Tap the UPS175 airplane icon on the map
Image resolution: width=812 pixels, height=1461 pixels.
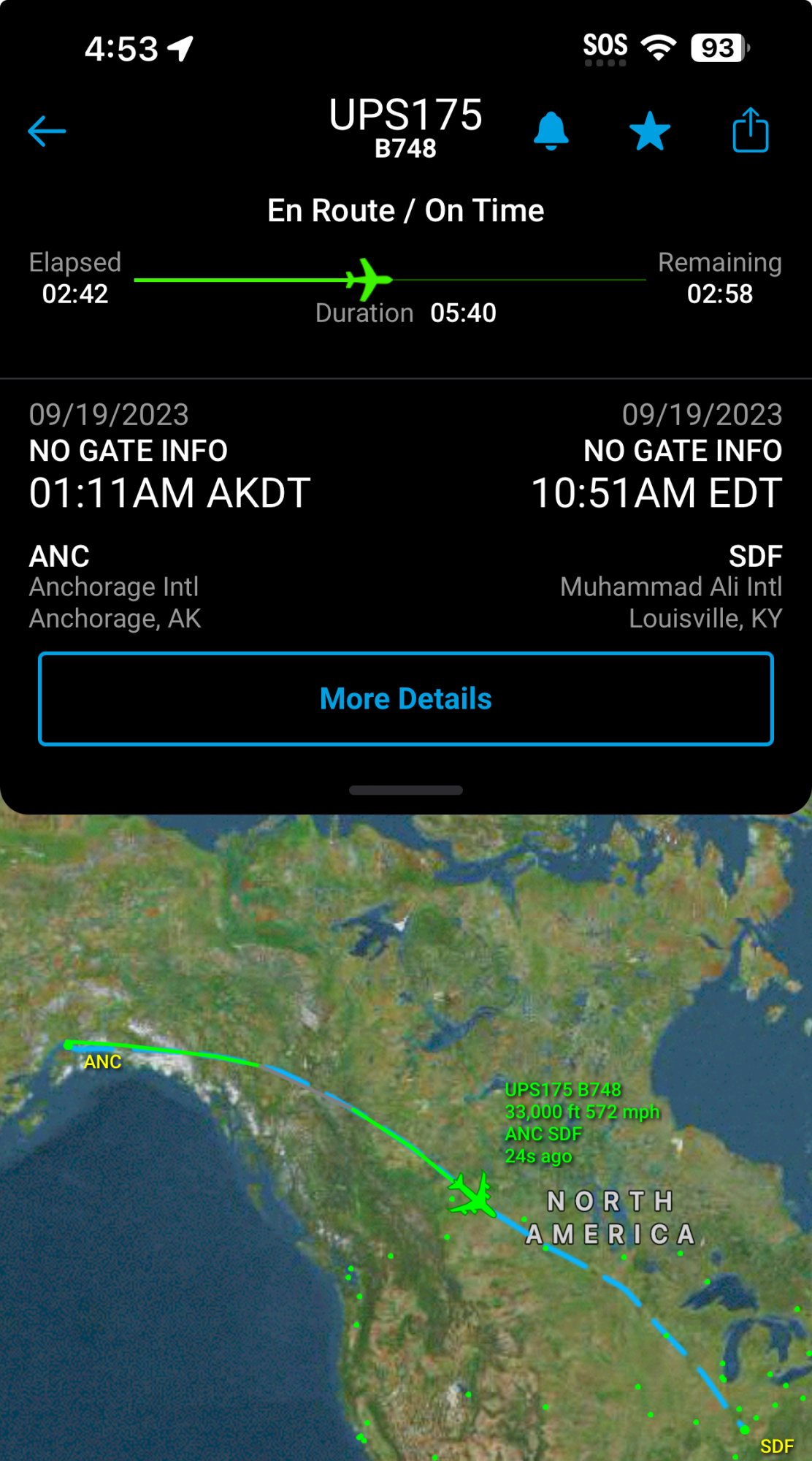point(472,1195)
